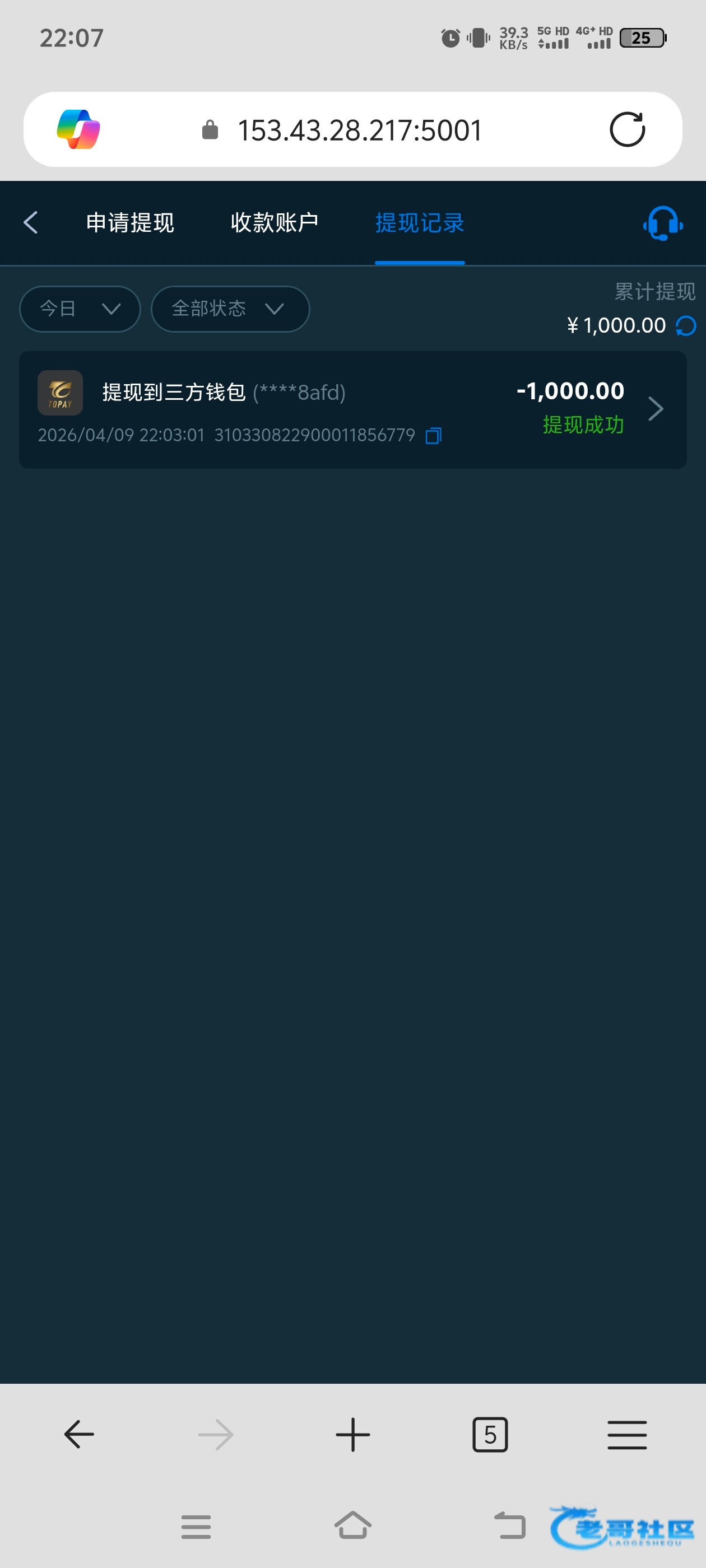Reload the page from the address bar
Screen dimensions: 706x1568
(x=628, y=130)
